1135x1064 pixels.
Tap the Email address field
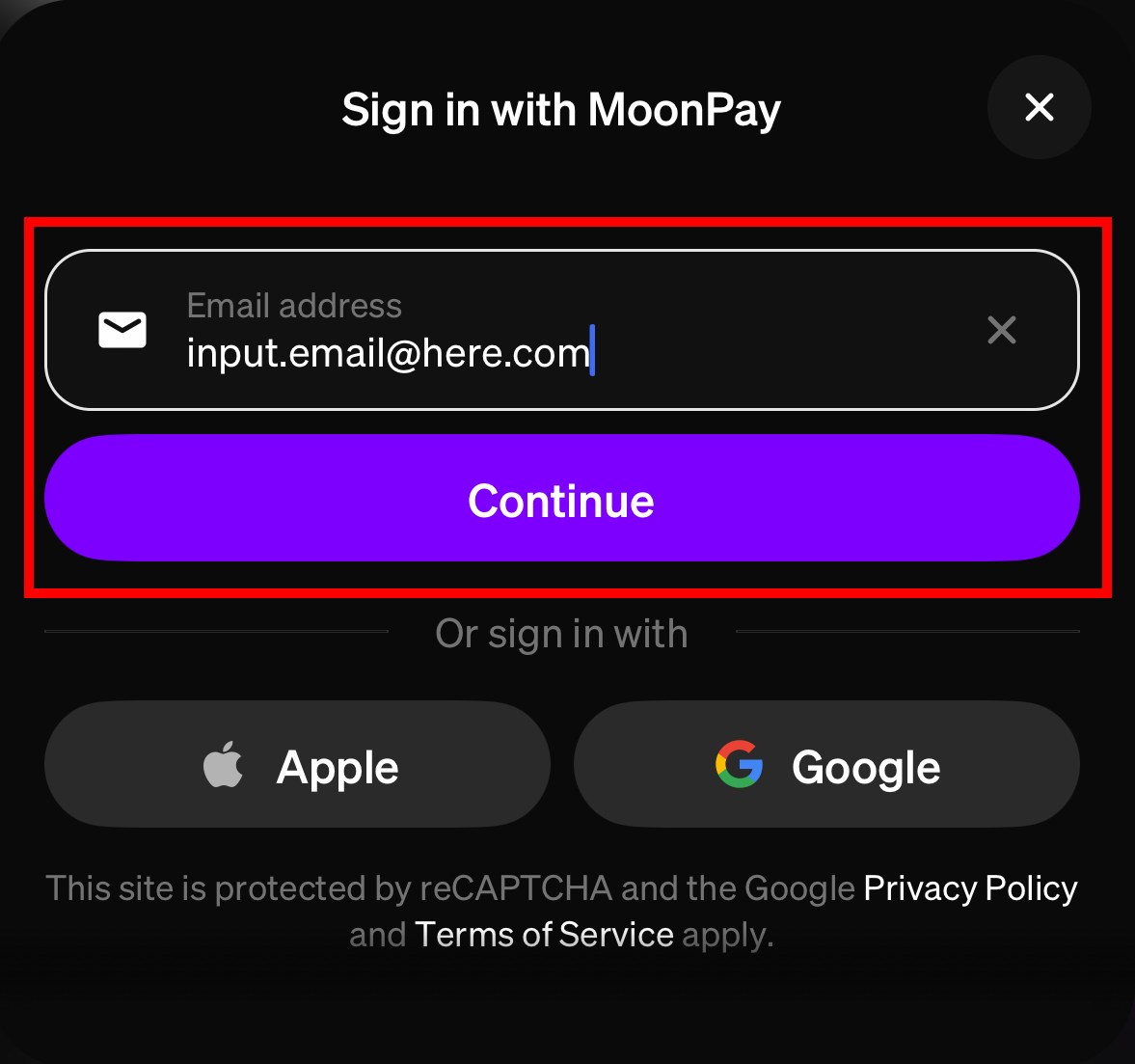pos(540,331)
